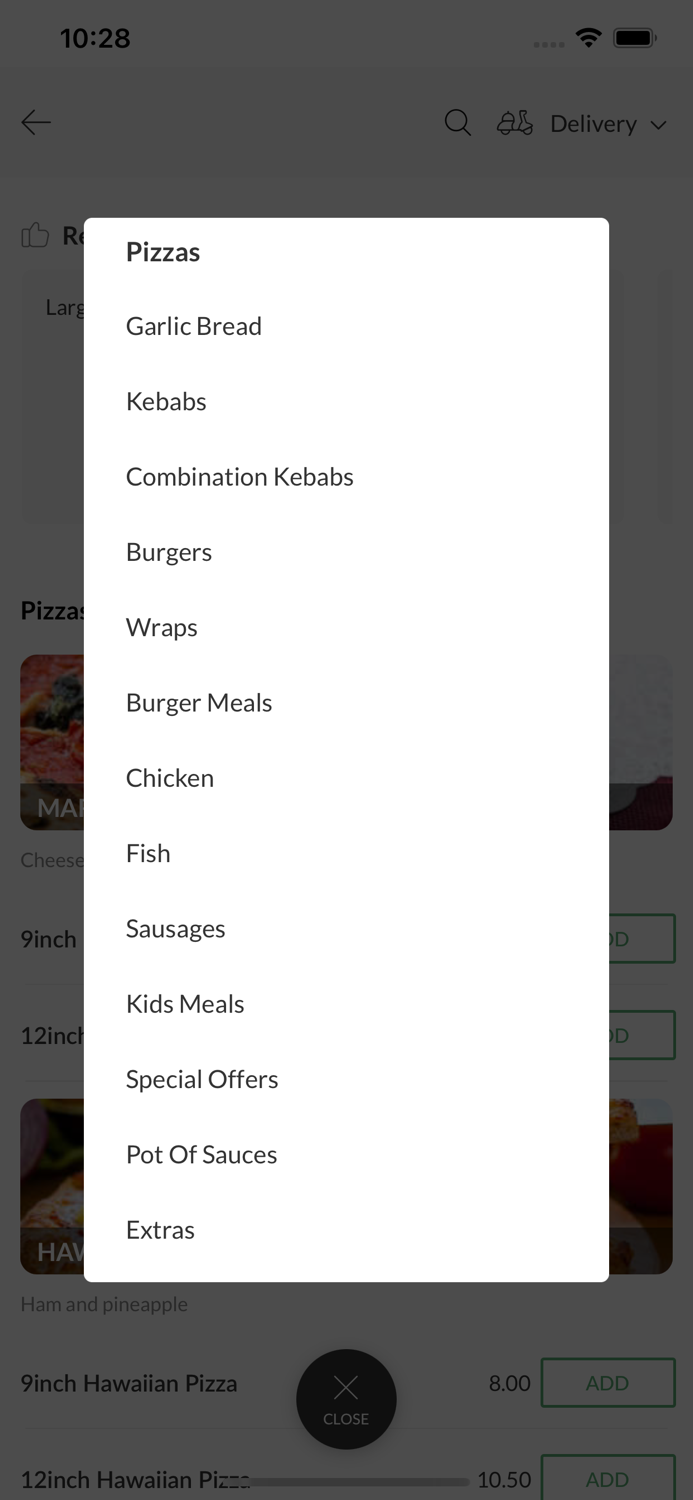The width and height of the screenshot is (693, 1500).
Task: Close the category menu popup
Action: [346, 1399]
